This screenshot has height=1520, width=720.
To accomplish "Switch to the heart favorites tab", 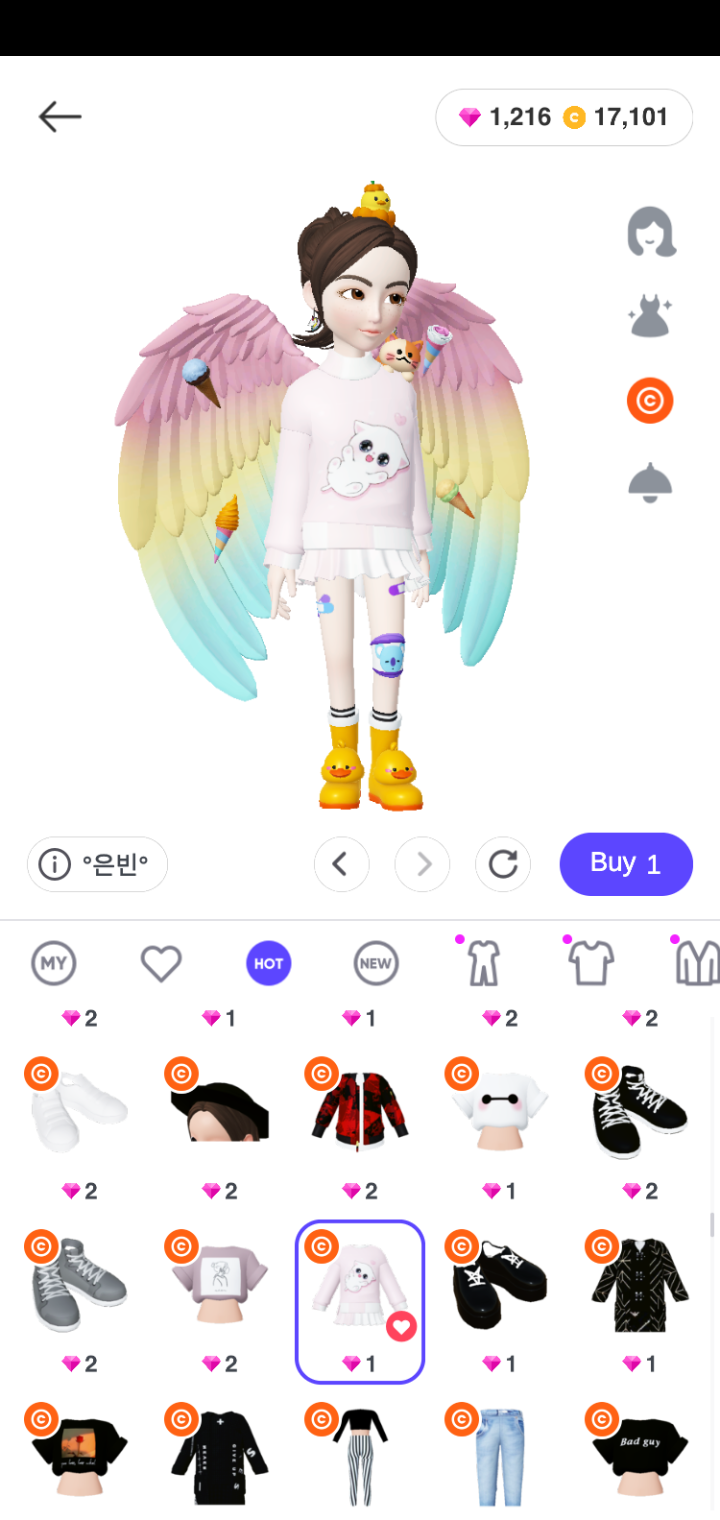I will click(161, 964).
